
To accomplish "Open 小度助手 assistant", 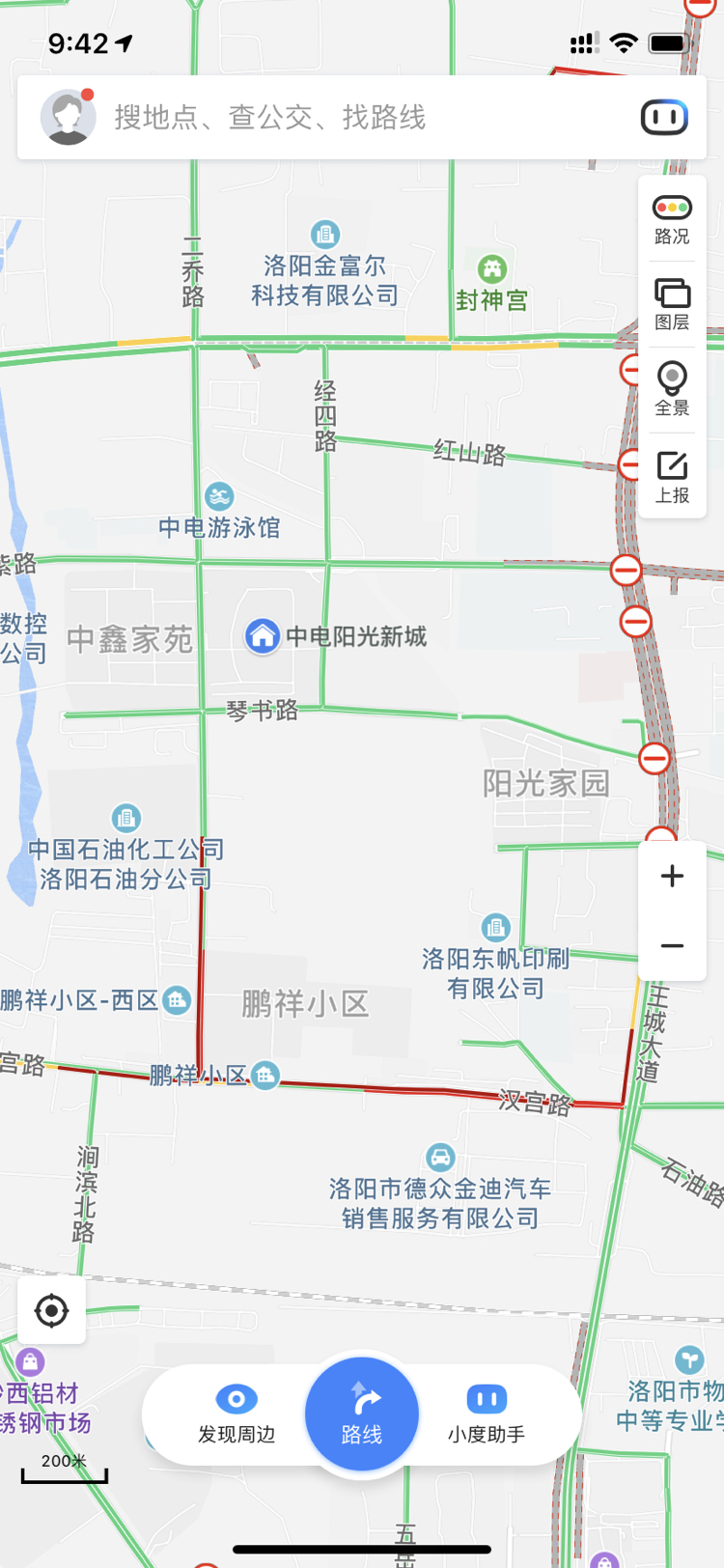I will [x=487, y=1414].
